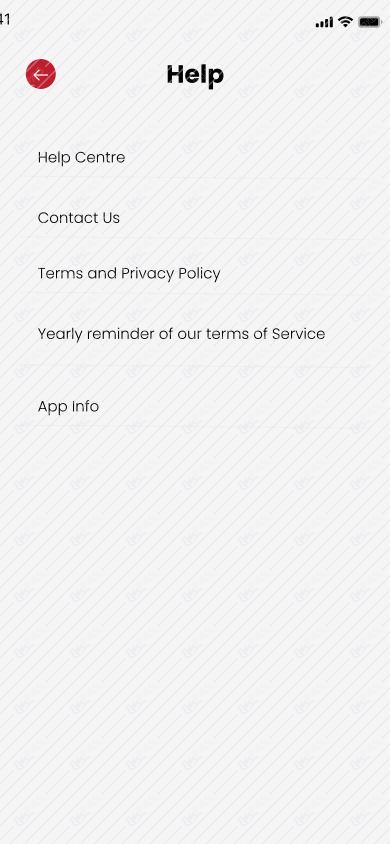Open Terms and Privacy Policy
This screenshot has width=390, height=844.
click(195, 273)
